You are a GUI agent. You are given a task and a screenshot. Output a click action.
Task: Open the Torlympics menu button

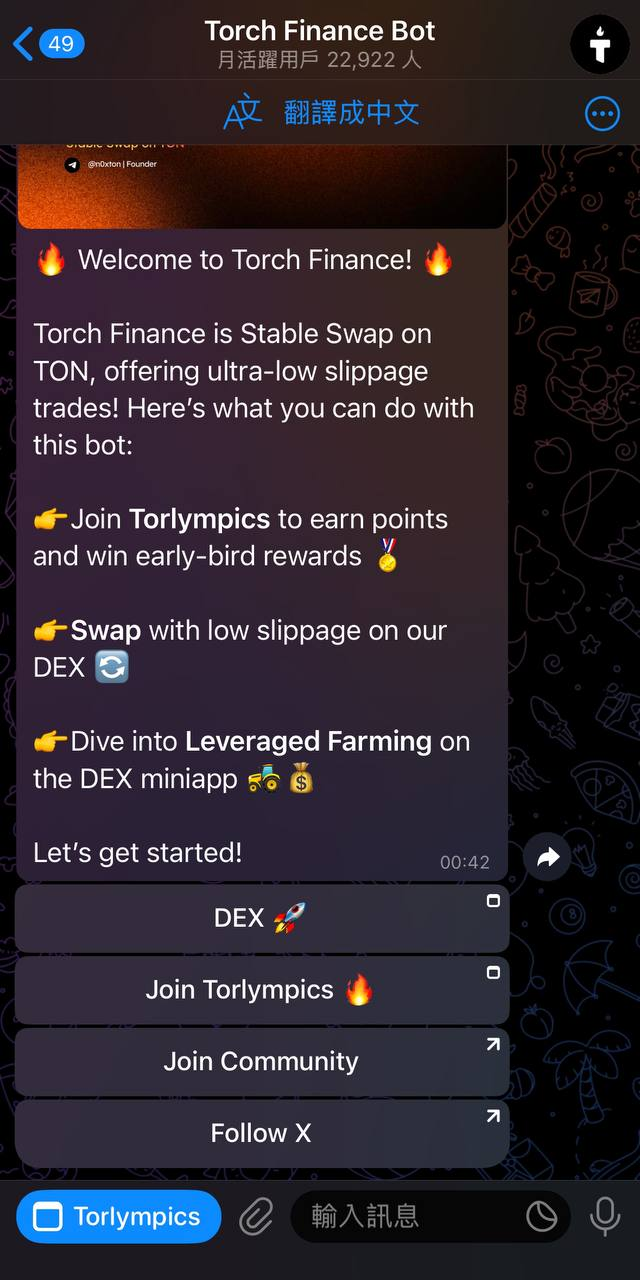coord(118,1217)
